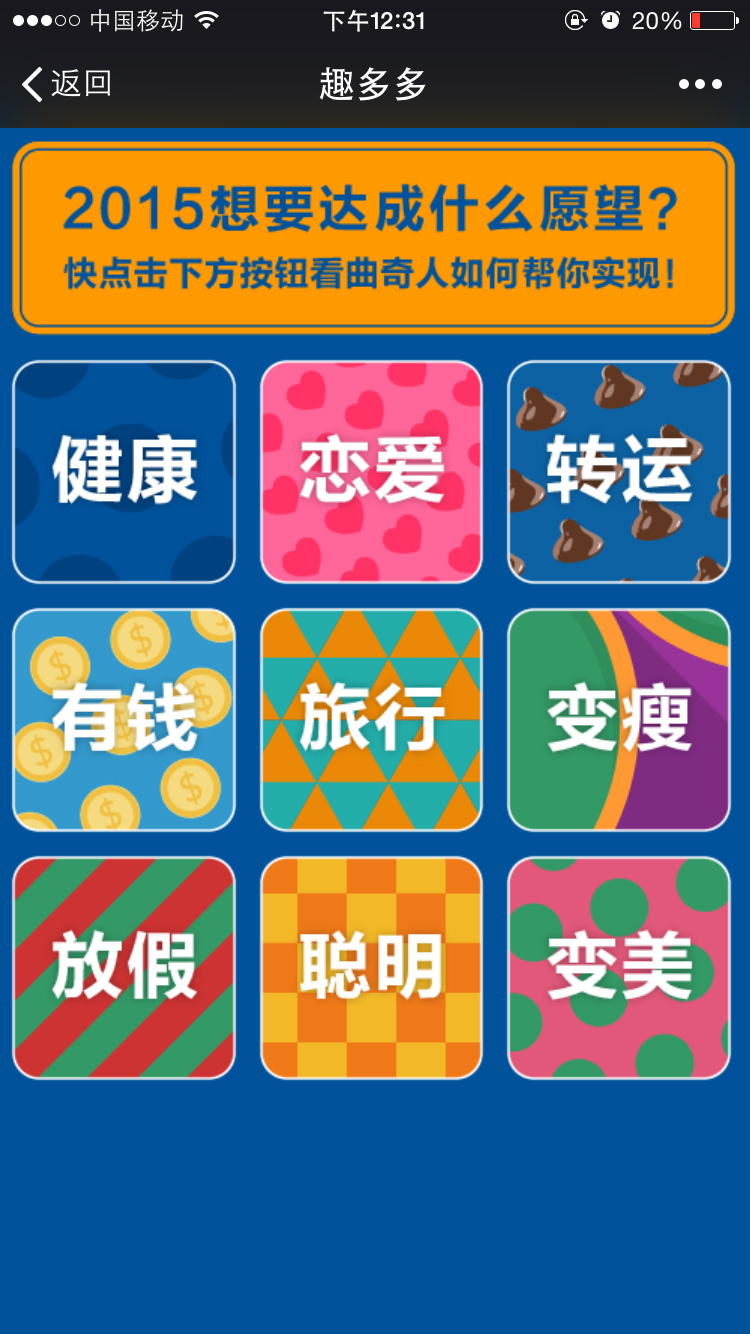Screen dimensions: 750x1334
Task: Select the 变瘦 wish tile
Action: 619,720
